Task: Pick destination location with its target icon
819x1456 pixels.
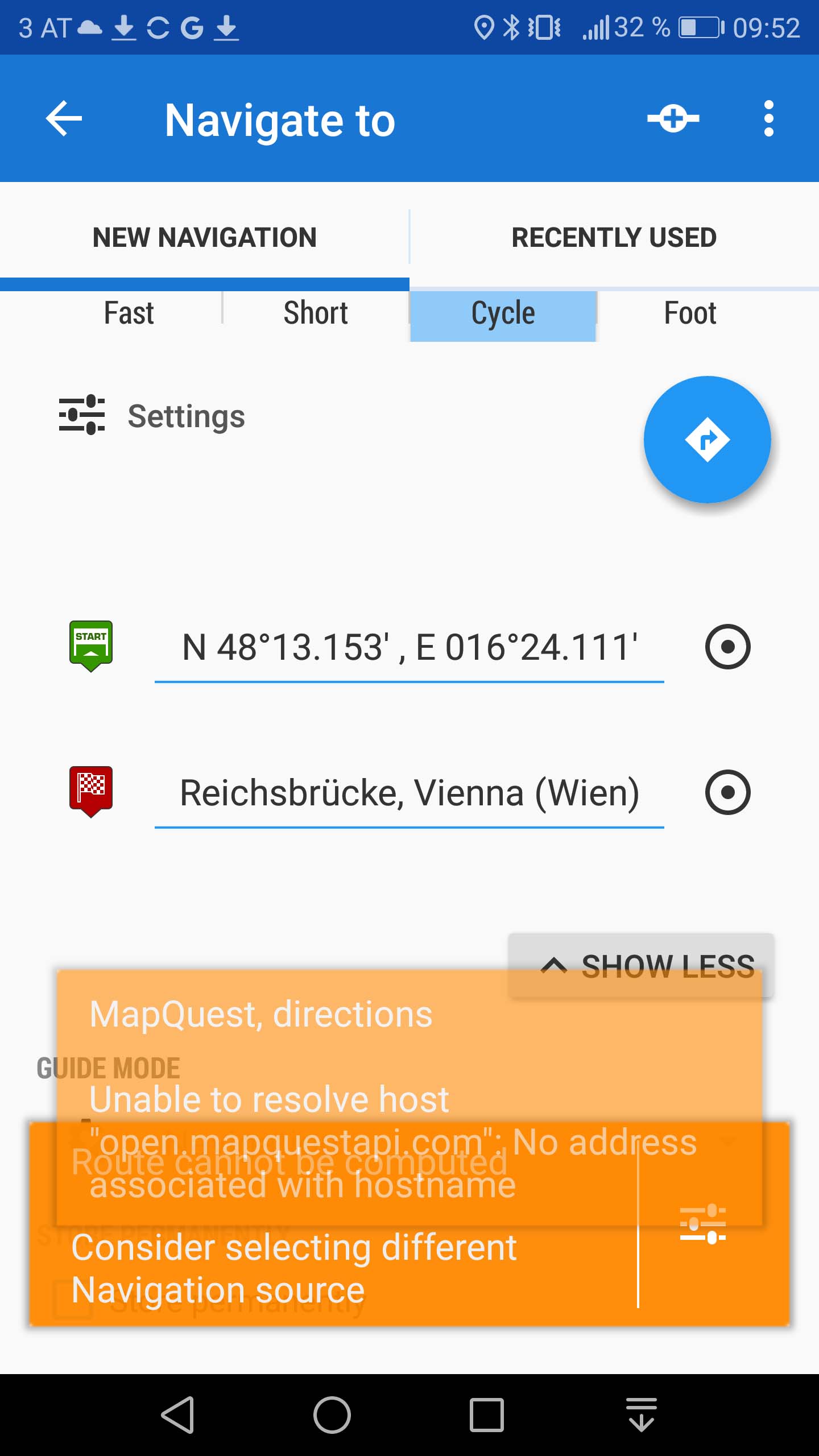Action: pyautogui.click(x=727, y=793)
